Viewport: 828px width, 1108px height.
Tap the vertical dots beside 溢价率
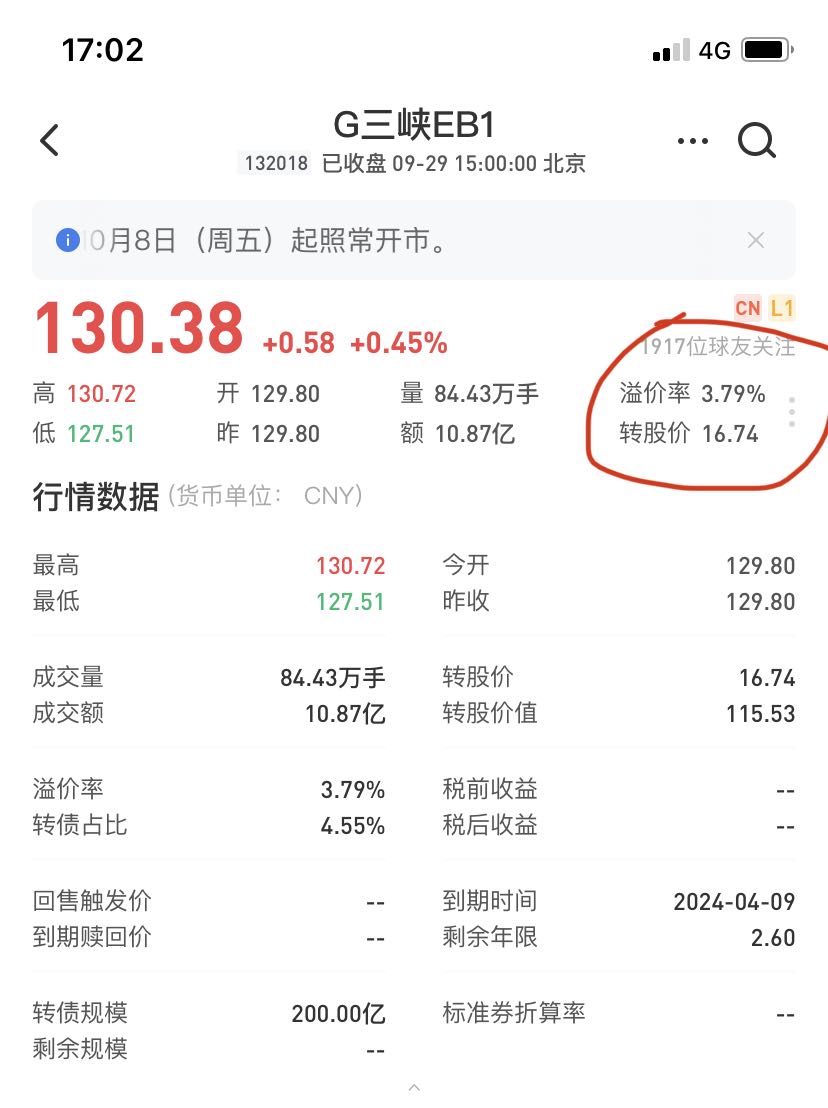pos(792,412)
